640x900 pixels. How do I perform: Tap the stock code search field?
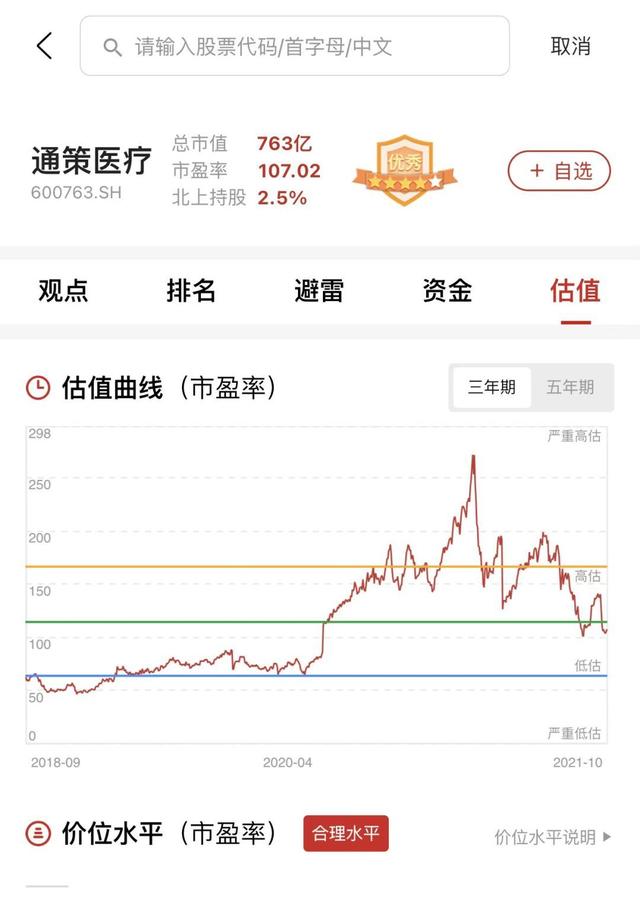click(295, 46)
